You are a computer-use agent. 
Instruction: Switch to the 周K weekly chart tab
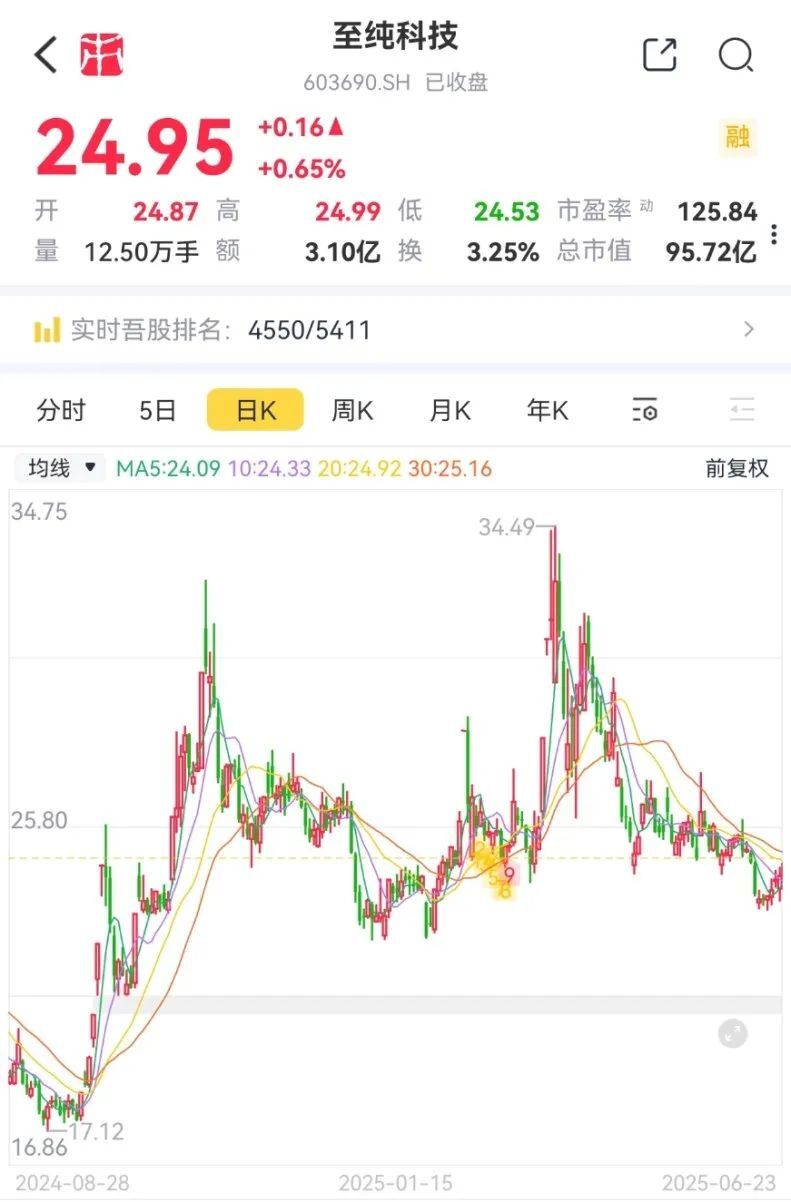click(x=352, y=410)
